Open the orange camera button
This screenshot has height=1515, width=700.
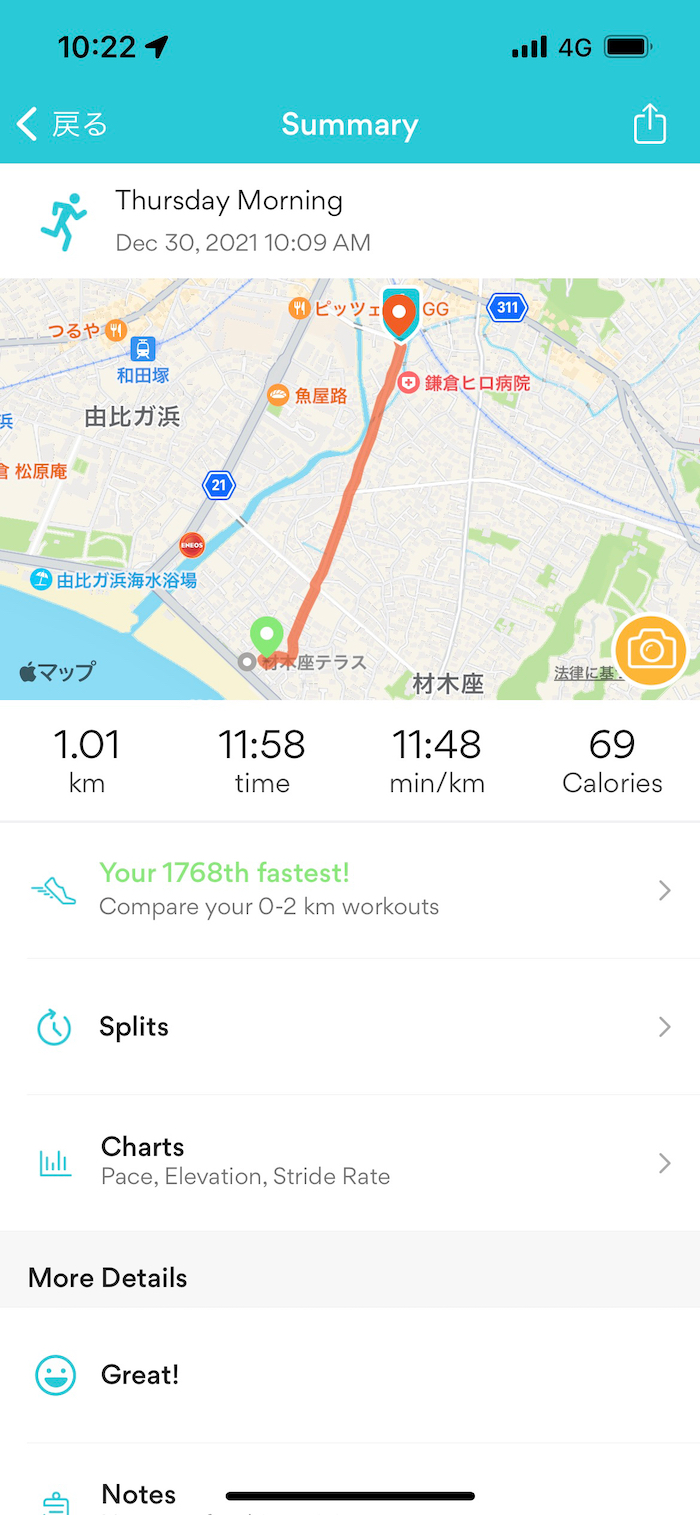(x=650, y=651)
